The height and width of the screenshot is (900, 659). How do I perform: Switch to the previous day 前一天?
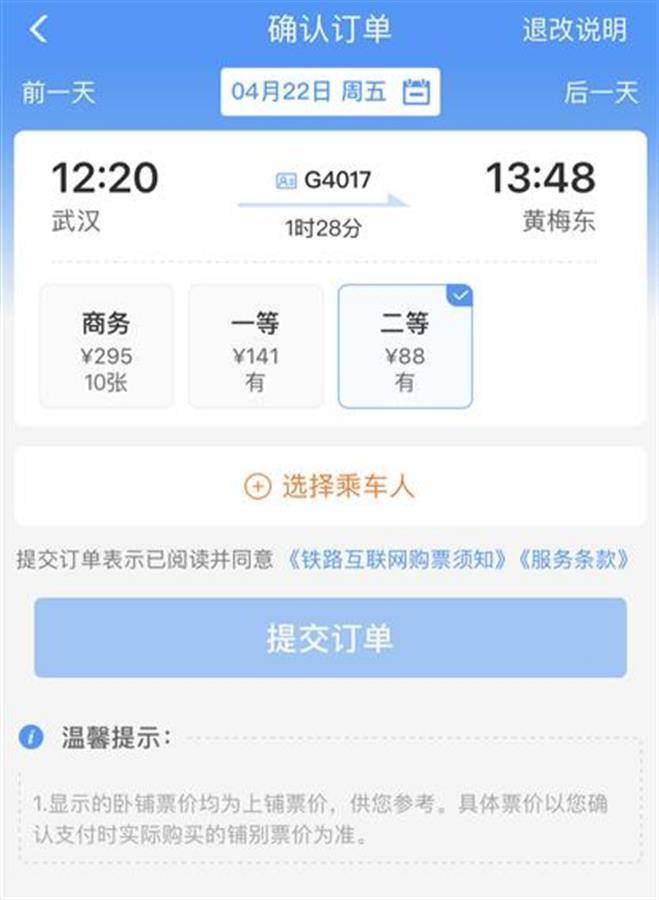point(58,93)
